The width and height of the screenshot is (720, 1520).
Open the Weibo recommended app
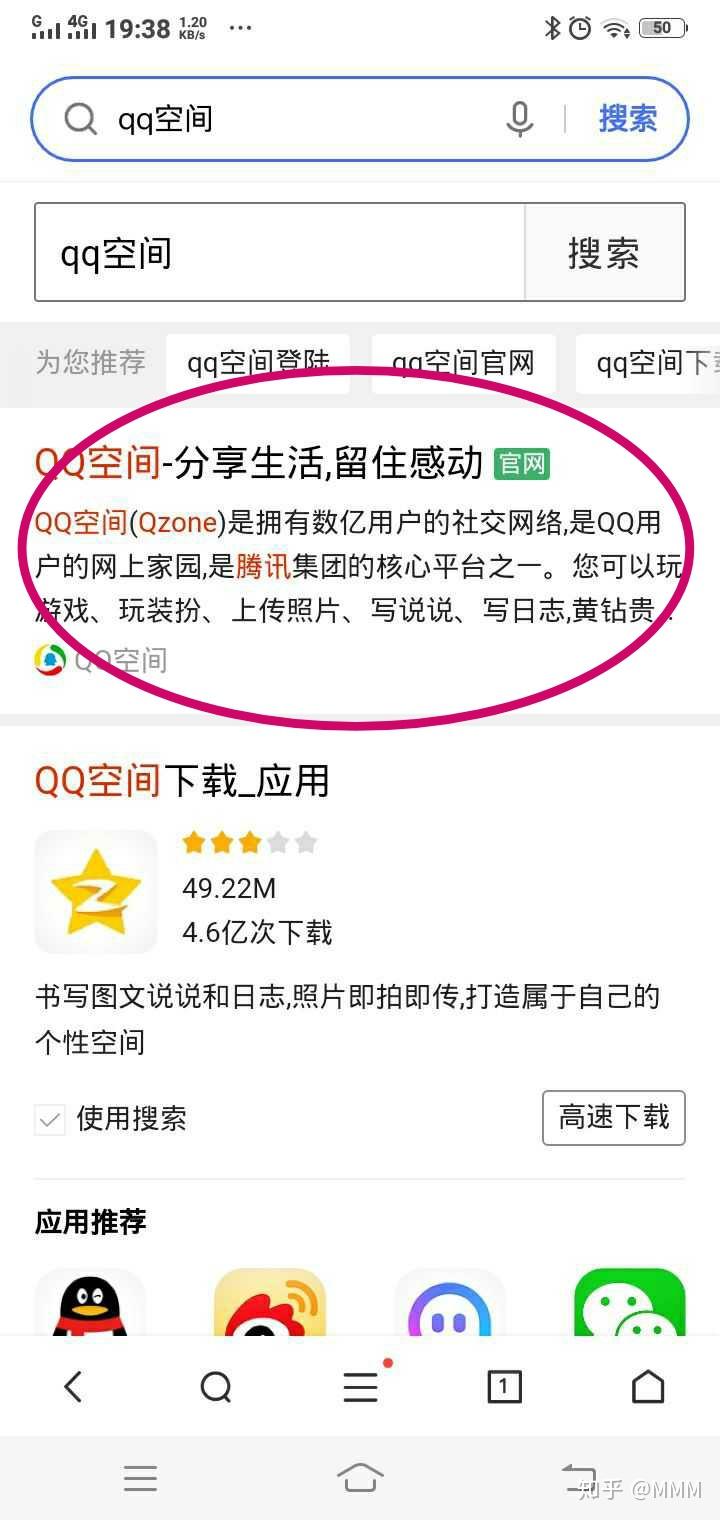pos(270,1302)
